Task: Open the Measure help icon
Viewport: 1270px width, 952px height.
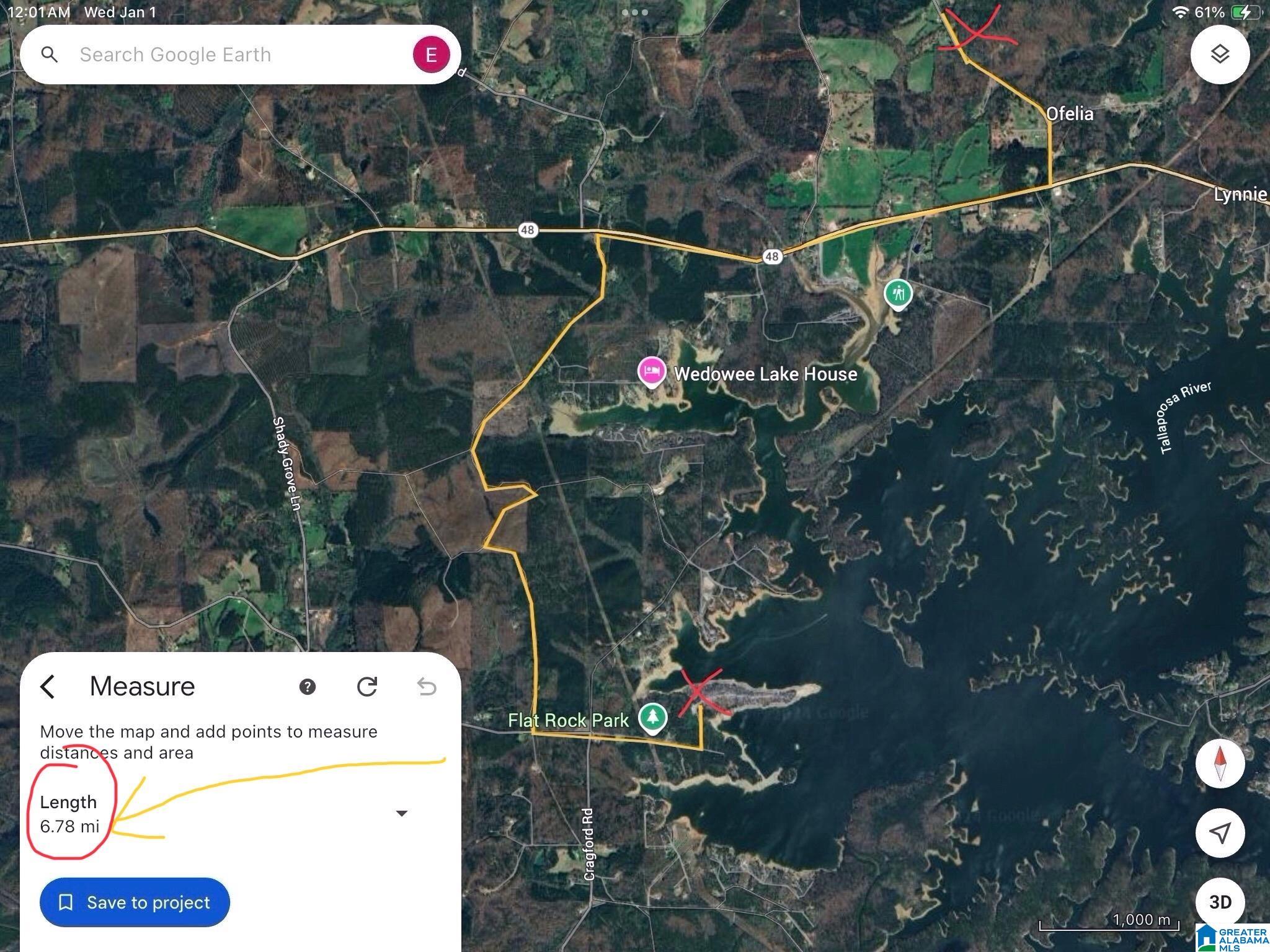Action: [x=307, y=687]
